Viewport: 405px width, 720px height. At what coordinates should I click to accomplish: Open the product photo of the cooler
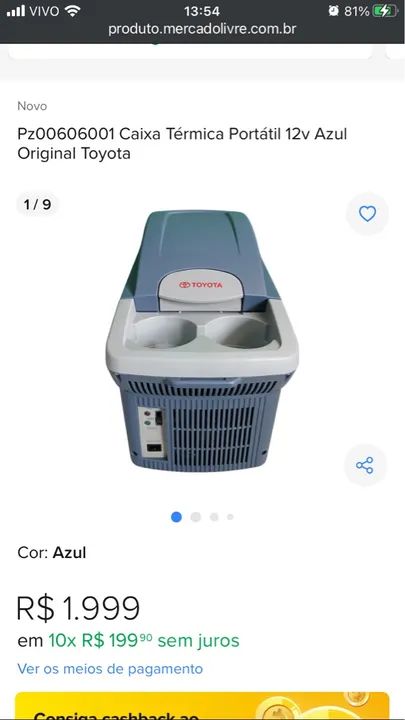pos(202,341)
